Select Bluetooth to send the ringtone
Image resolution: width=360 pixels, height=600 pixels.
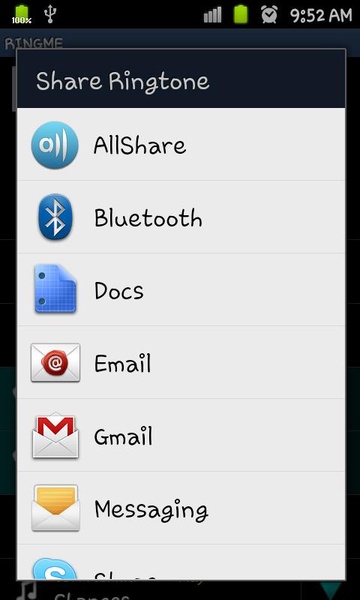(x=181, y=217)
